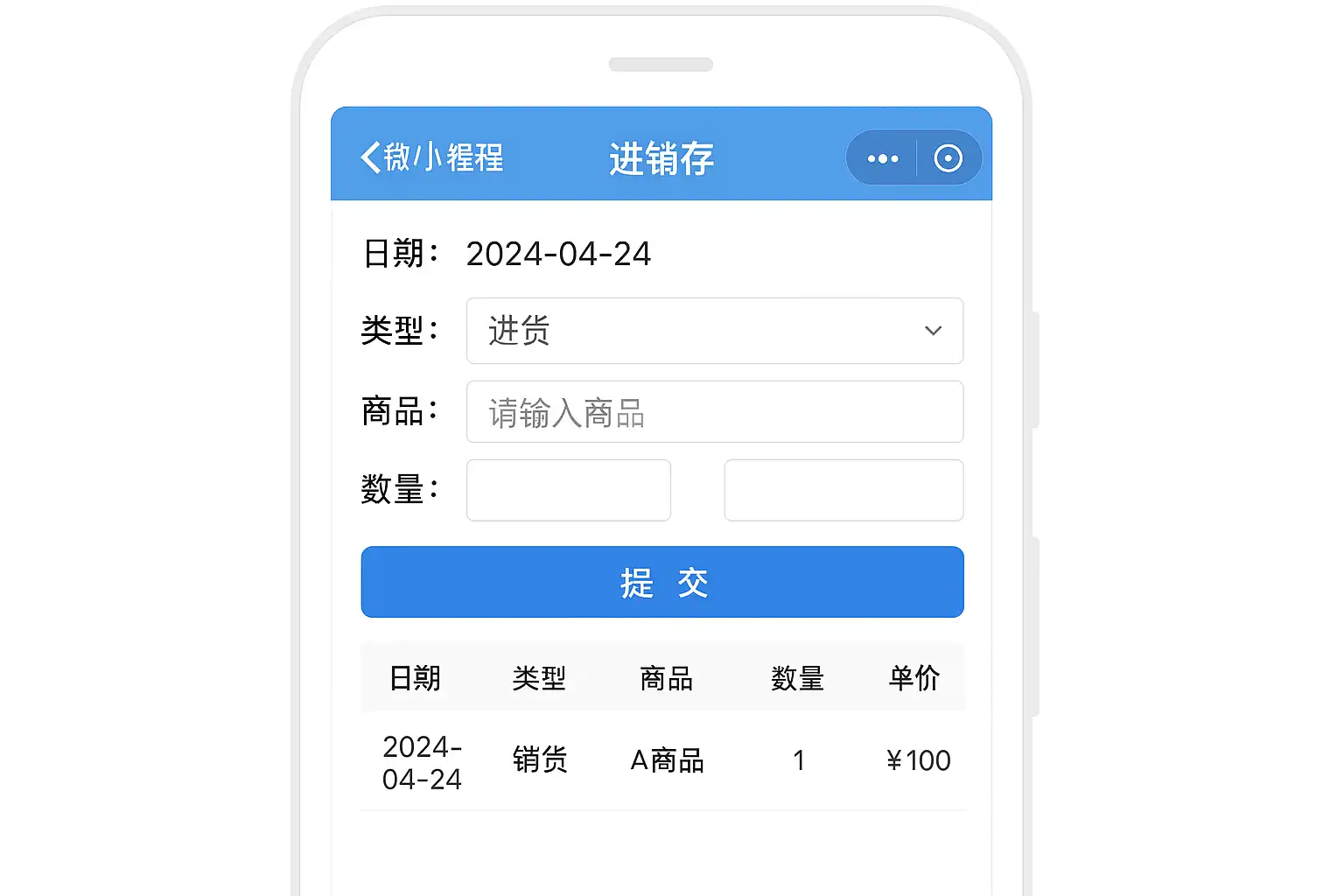The height and width of the screenshot is (896, 1344).
Task: Expand the 类型 dropdown showing 进货
Action: pos(714,331)
